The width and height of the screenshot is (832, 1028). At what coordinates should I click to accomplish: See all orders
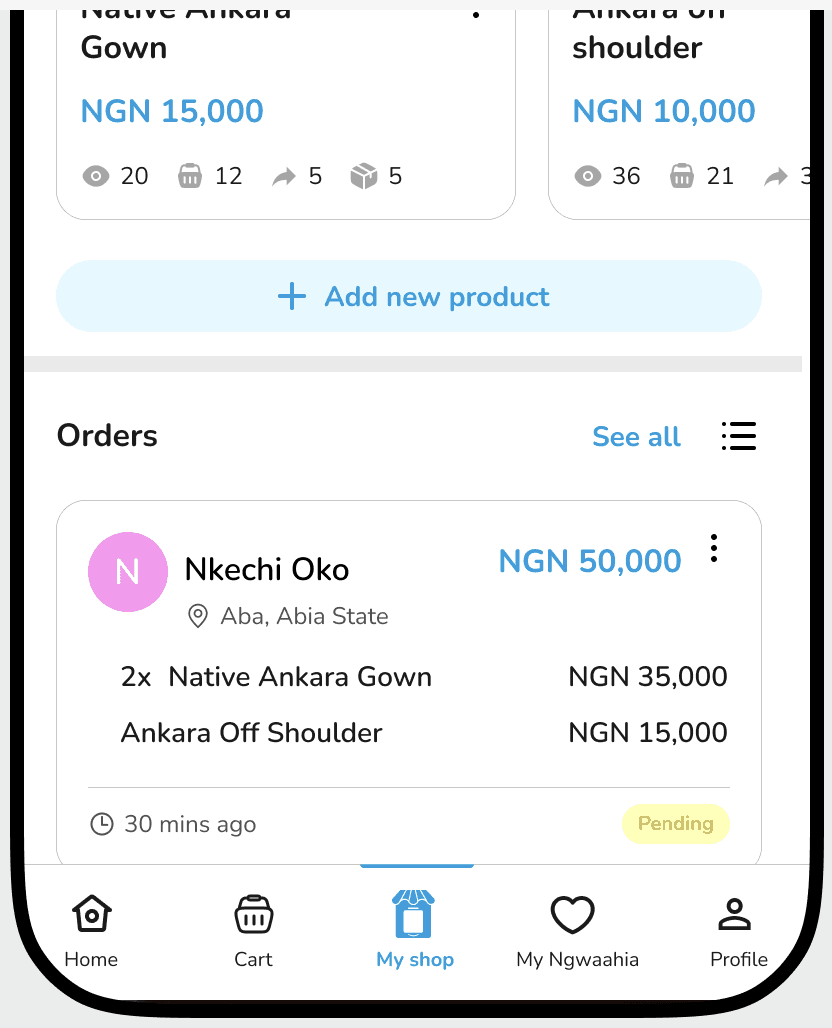pyautogui.click(x=636, y=436)
